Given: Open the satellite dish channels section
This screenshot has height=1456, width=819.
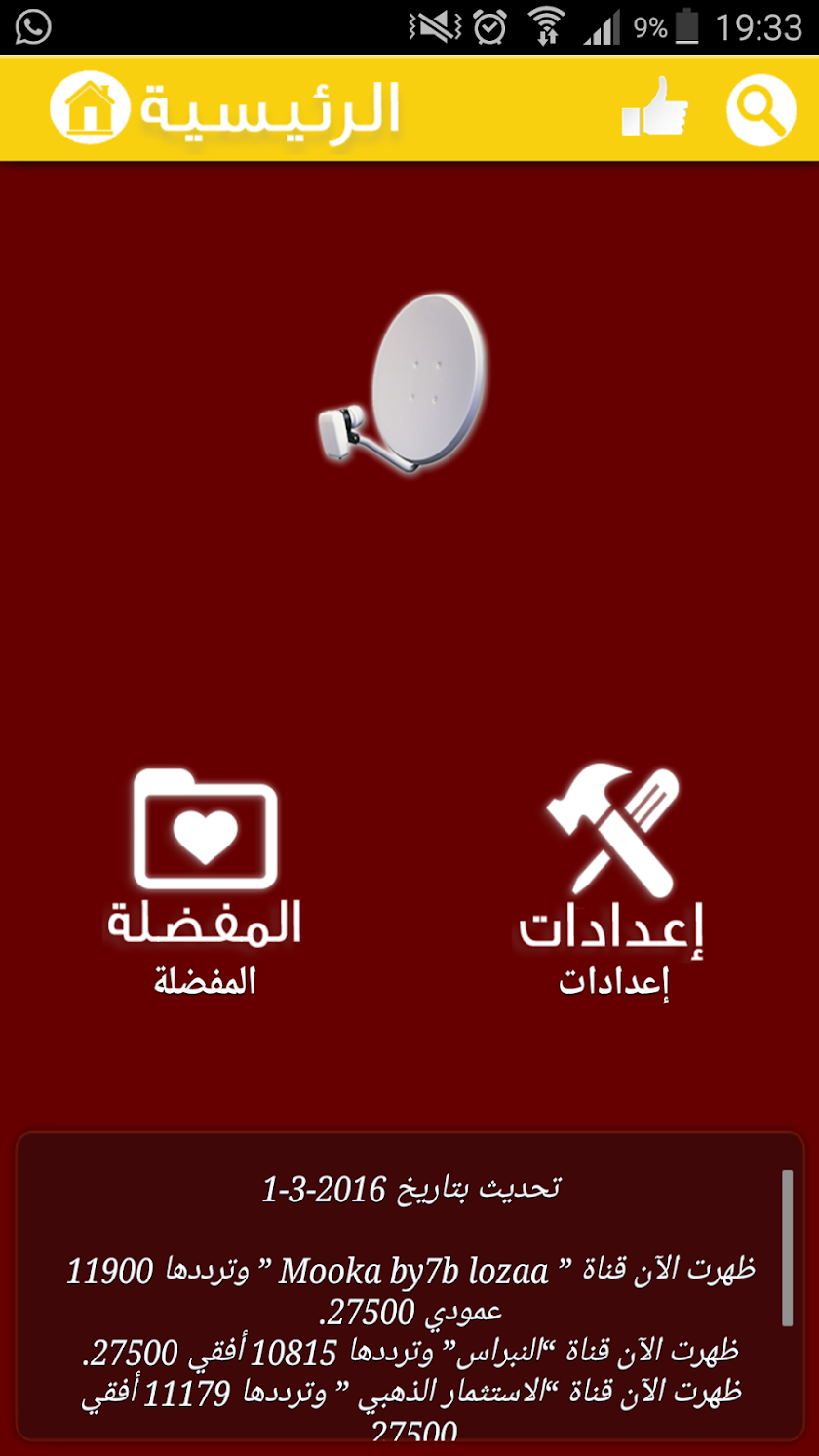Looking at the screenshot, I should coord(405,385).
